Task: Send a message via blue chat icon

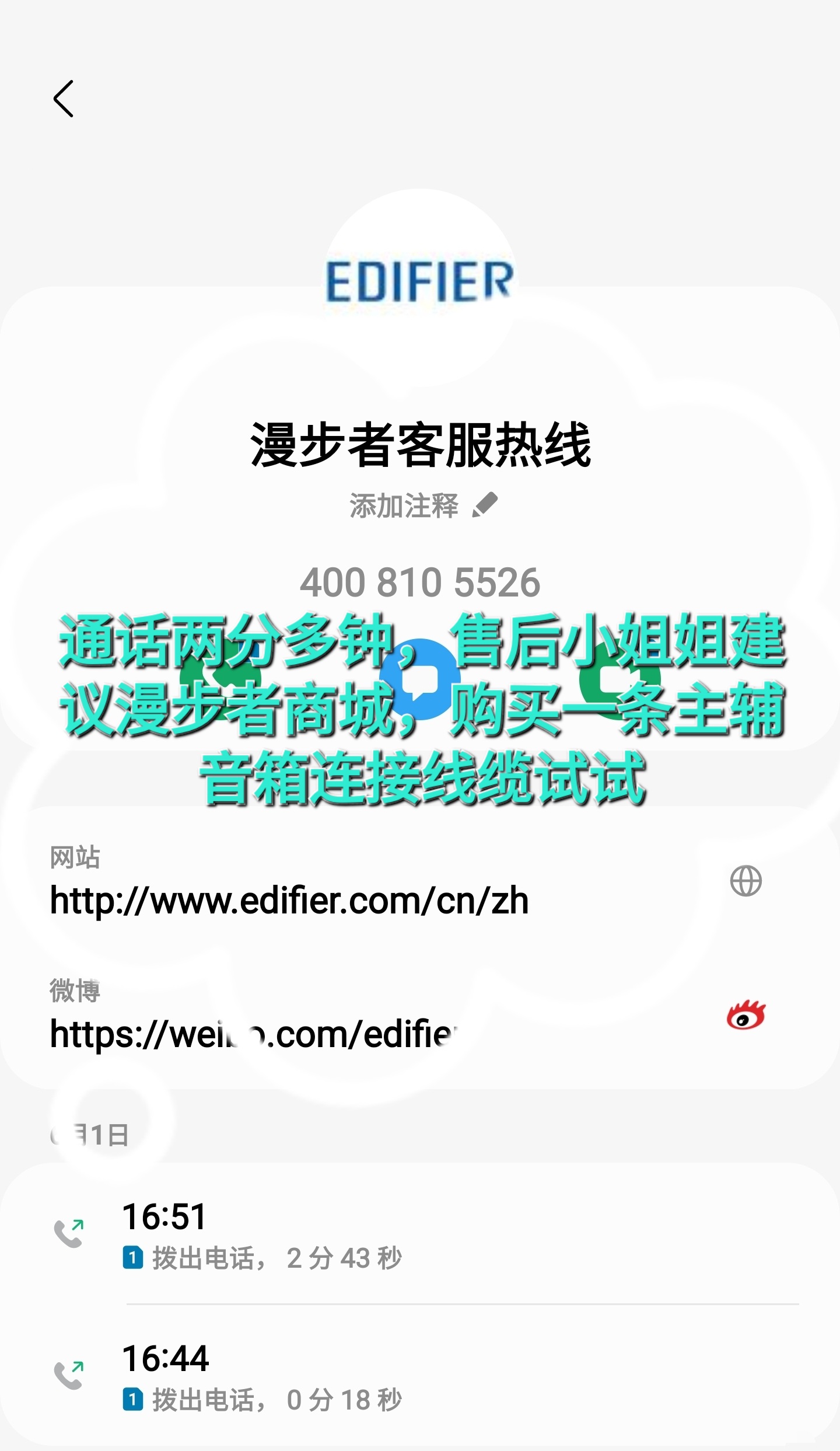Action: coord(420,679)
